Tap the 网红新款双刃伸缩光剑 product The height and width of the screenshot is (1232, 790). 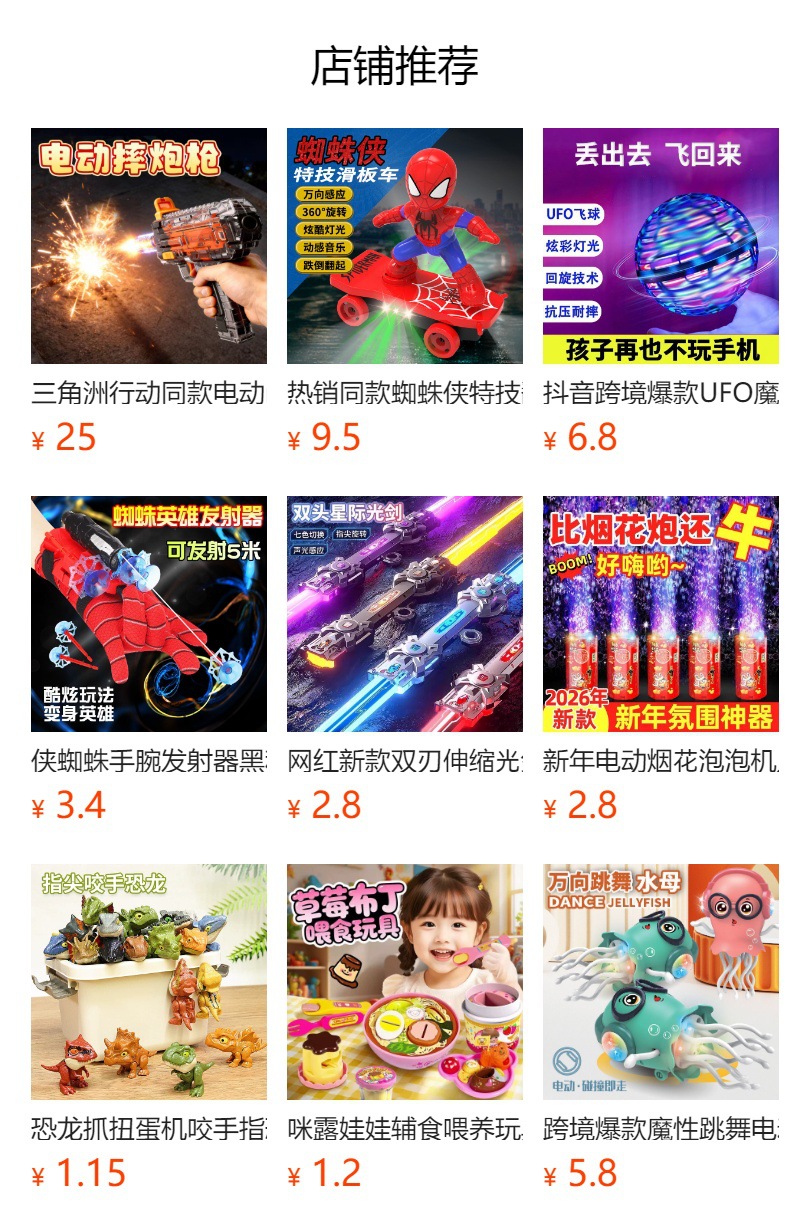[x=405, y=614]
